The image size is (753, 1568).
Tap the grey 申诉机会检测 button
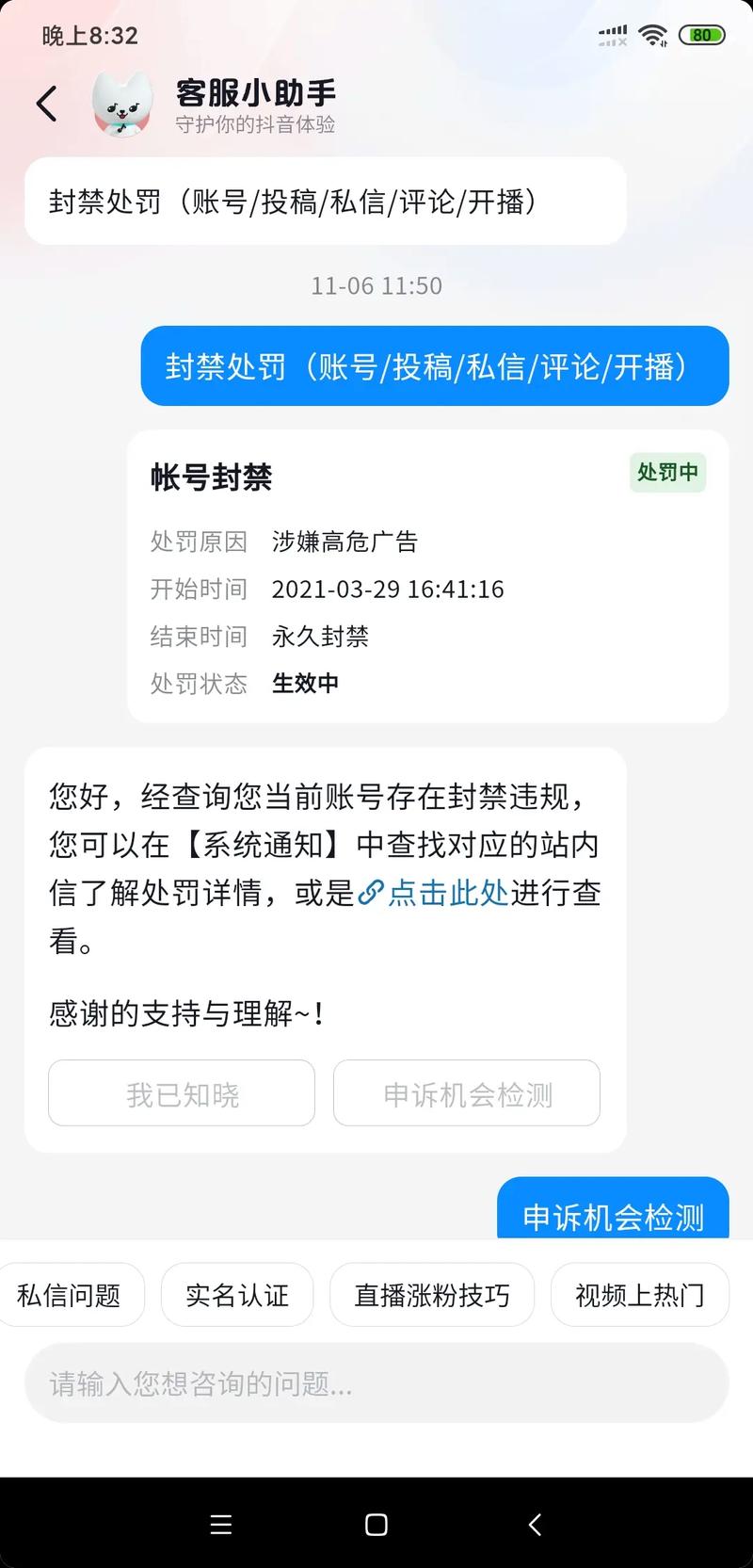click(x=467, y=1093)
